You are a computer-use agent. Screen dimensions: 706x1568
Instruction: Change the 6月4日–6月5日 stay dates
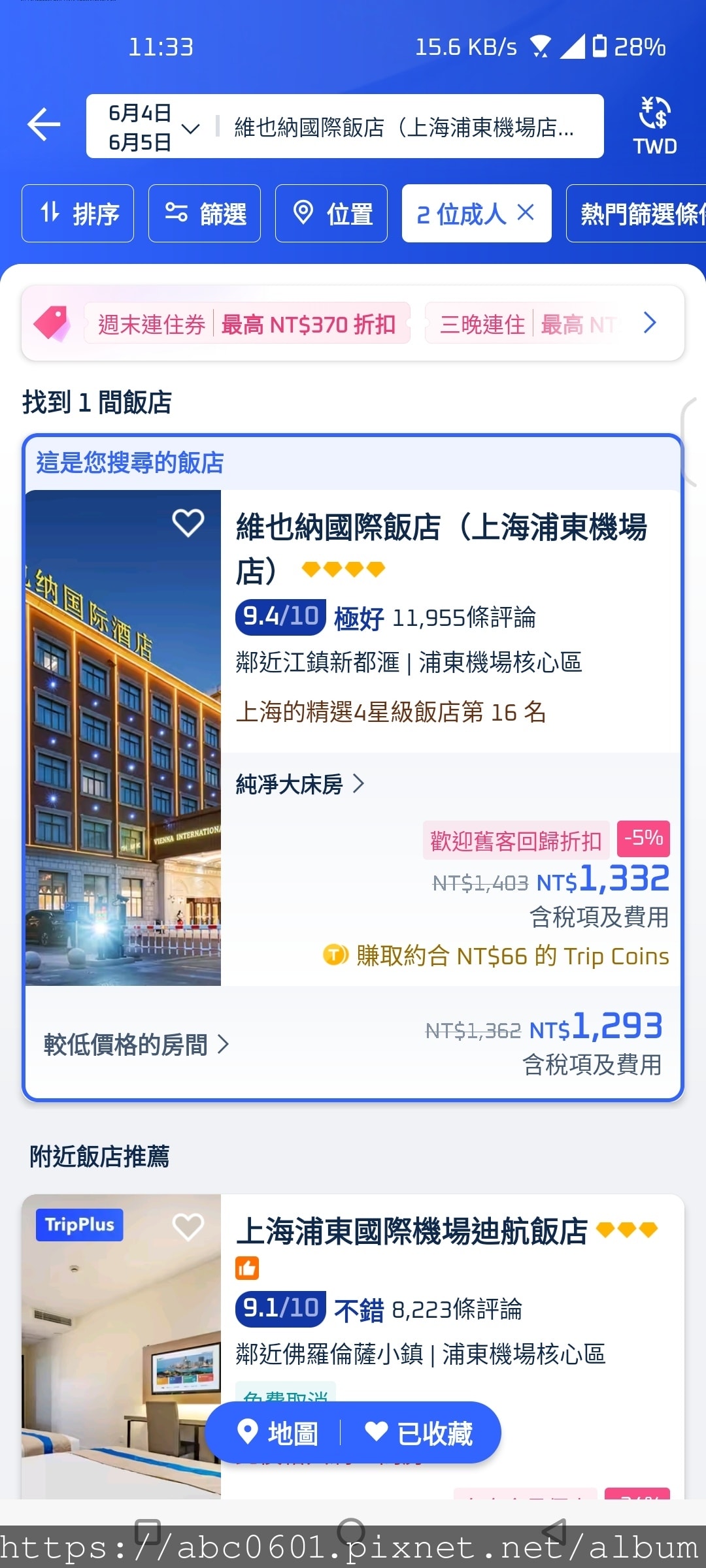click(152, 127)
